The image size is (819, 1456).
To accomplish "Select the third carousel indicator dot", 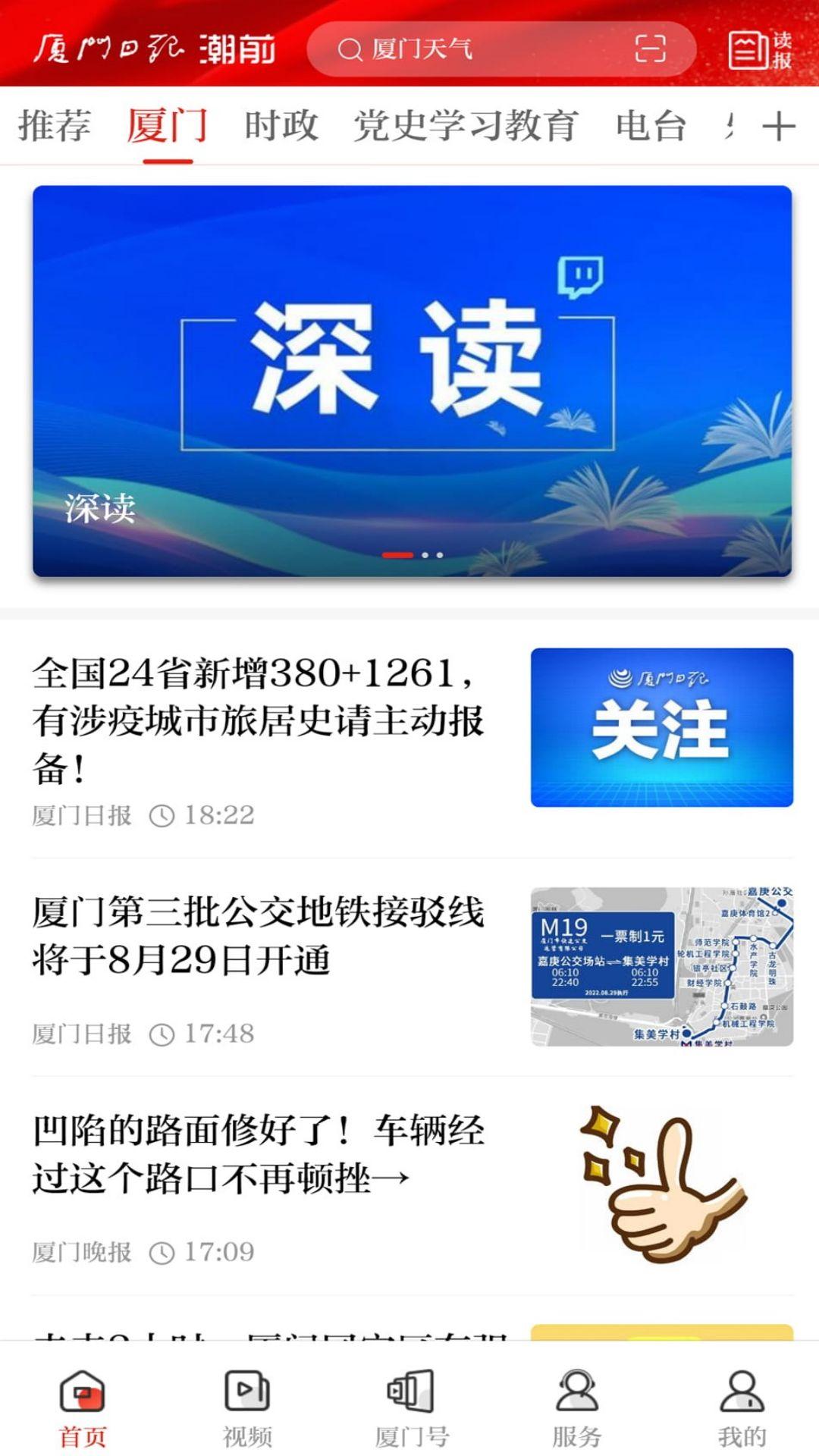I will tap(438, 555).
